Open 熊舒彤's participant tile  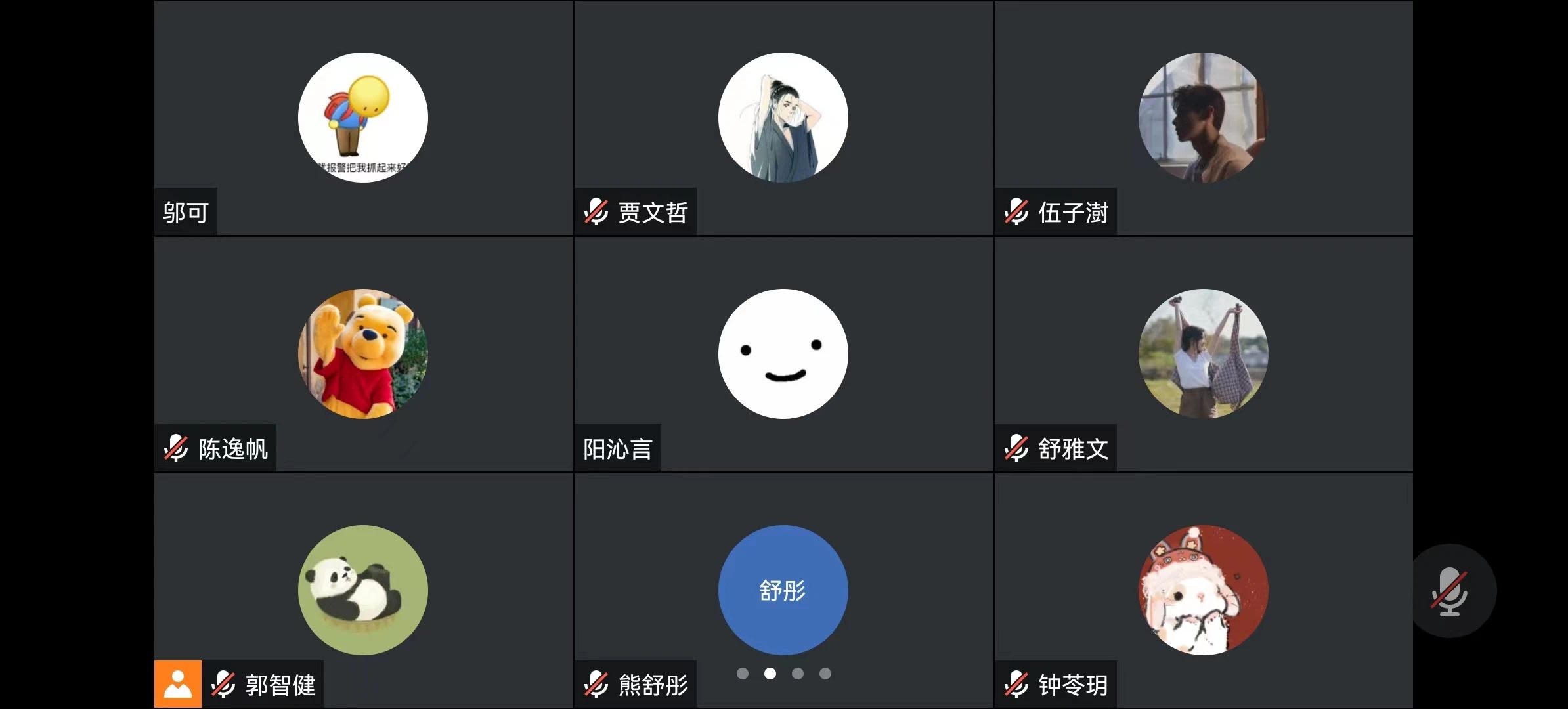783,590
